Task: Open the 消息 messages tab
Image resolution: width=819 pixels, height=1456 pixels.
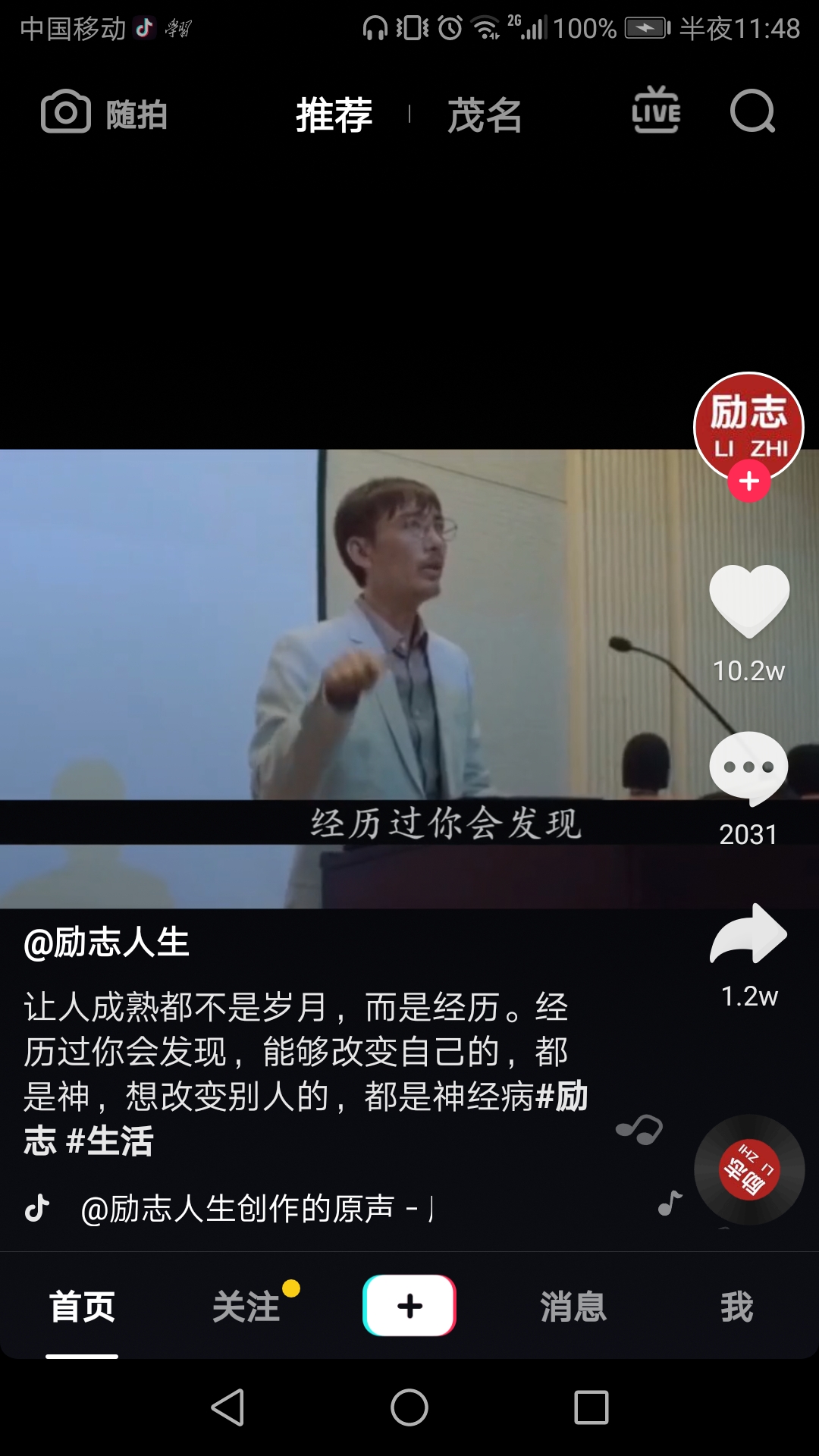Action: (573, 1307)
